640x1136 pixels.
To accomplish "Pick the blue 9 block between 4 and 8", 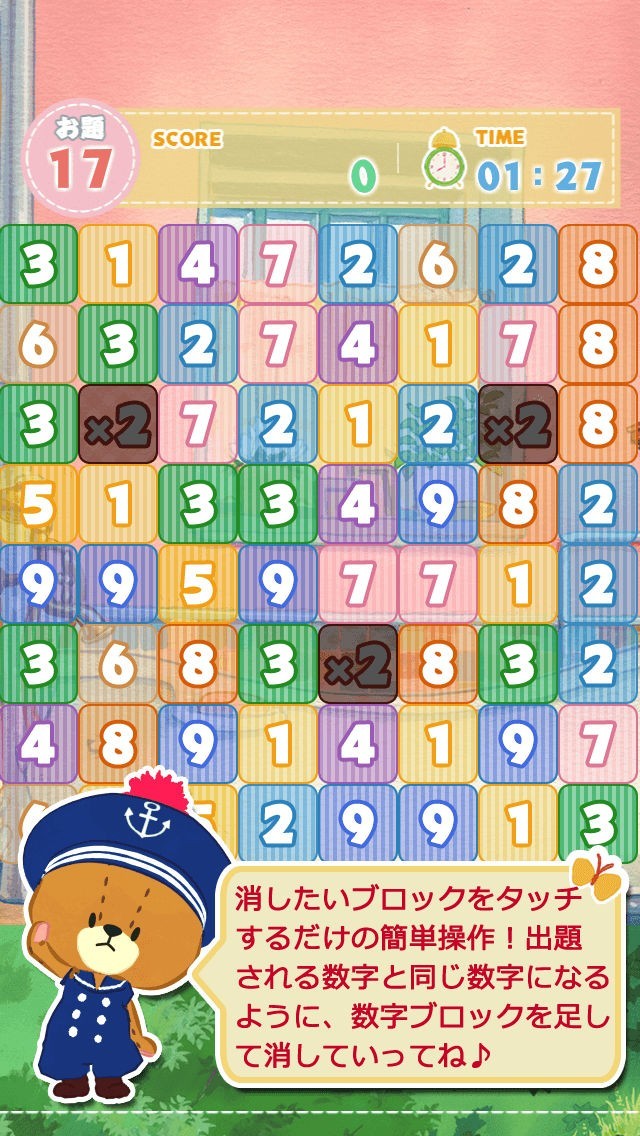I will tap(438, 504).
